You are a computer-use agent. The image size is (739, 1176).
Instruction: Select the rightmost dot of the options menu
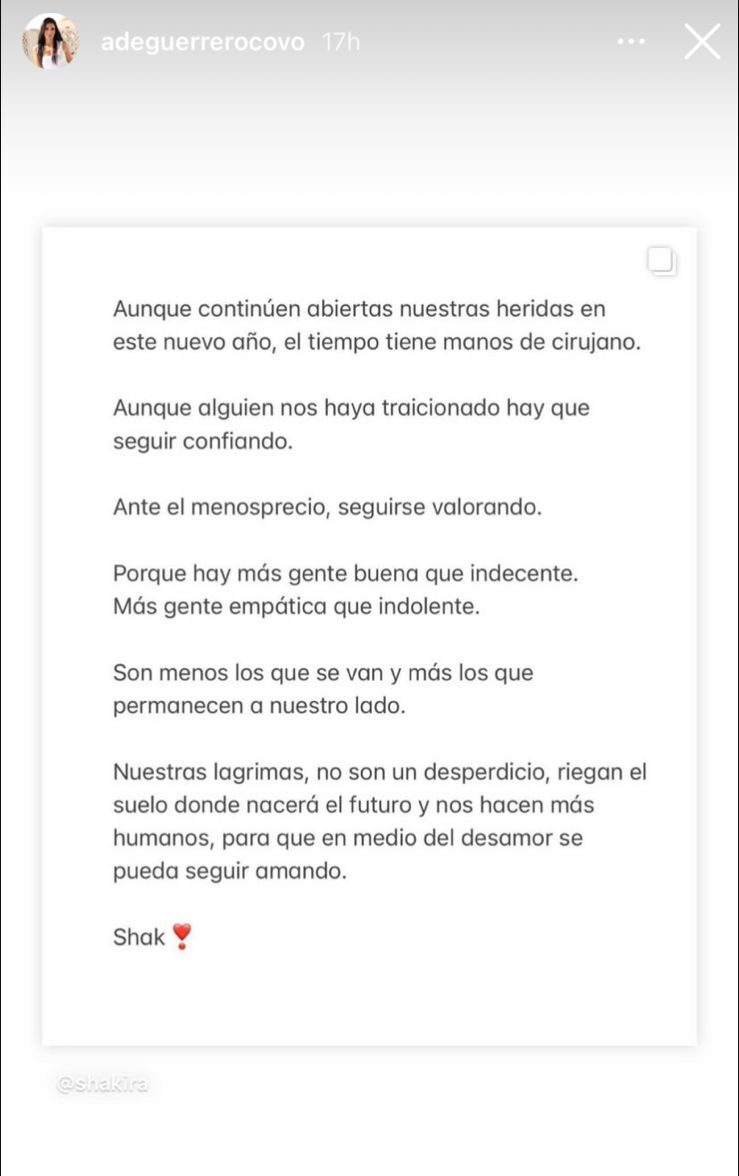641,42
